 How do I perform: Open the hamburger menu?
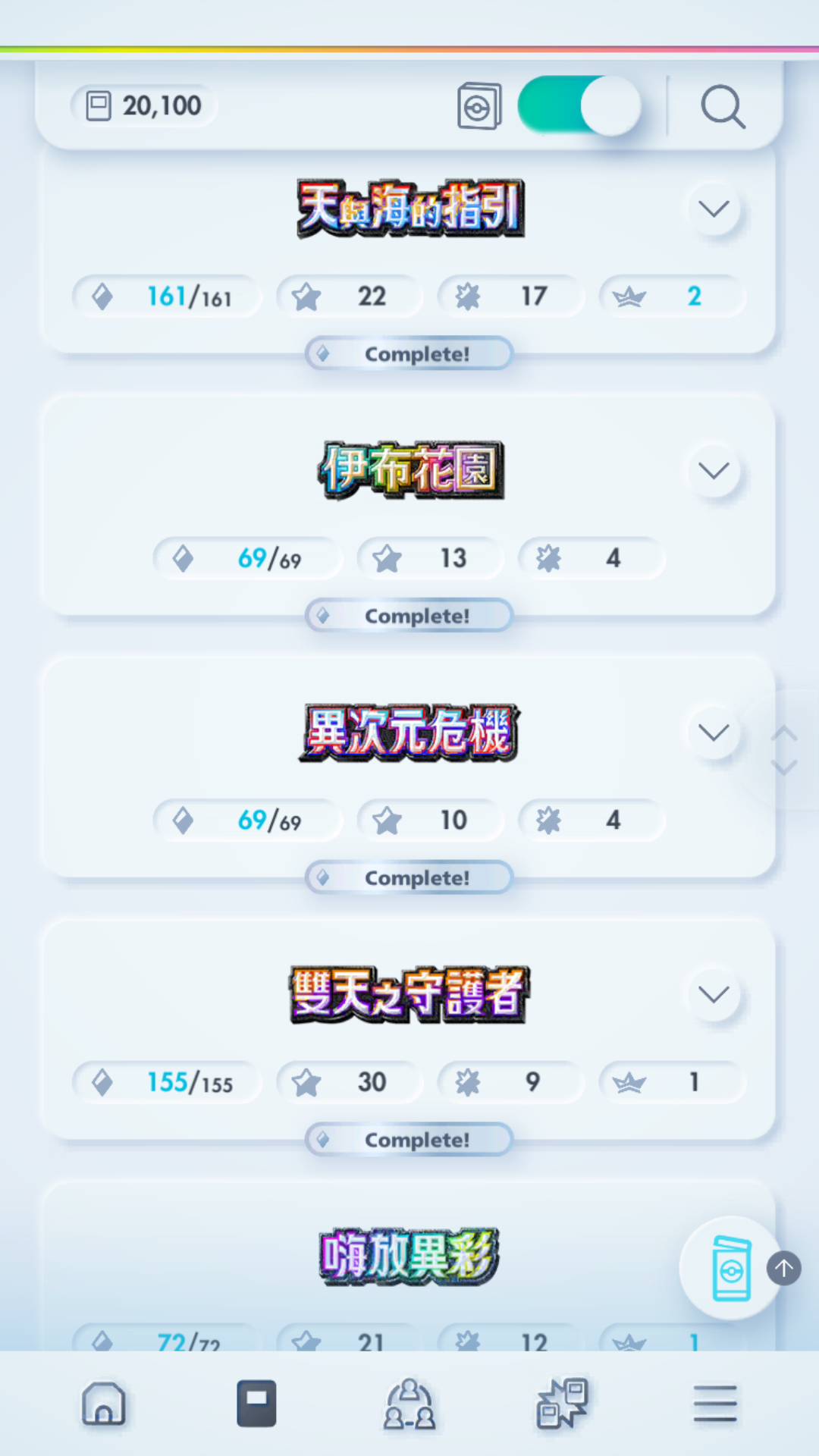(714, 1404)
